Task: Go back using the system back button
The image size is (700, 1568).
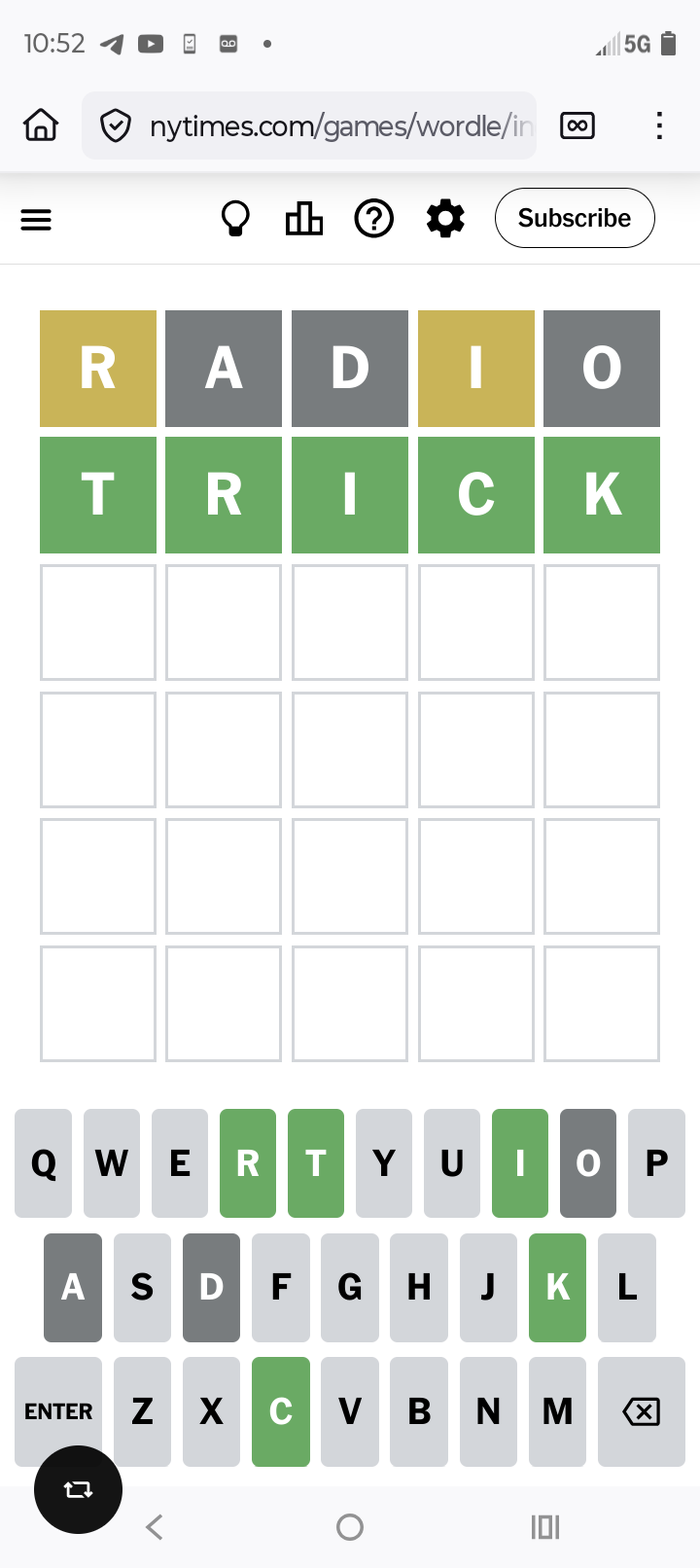Action: (155, 1527)
